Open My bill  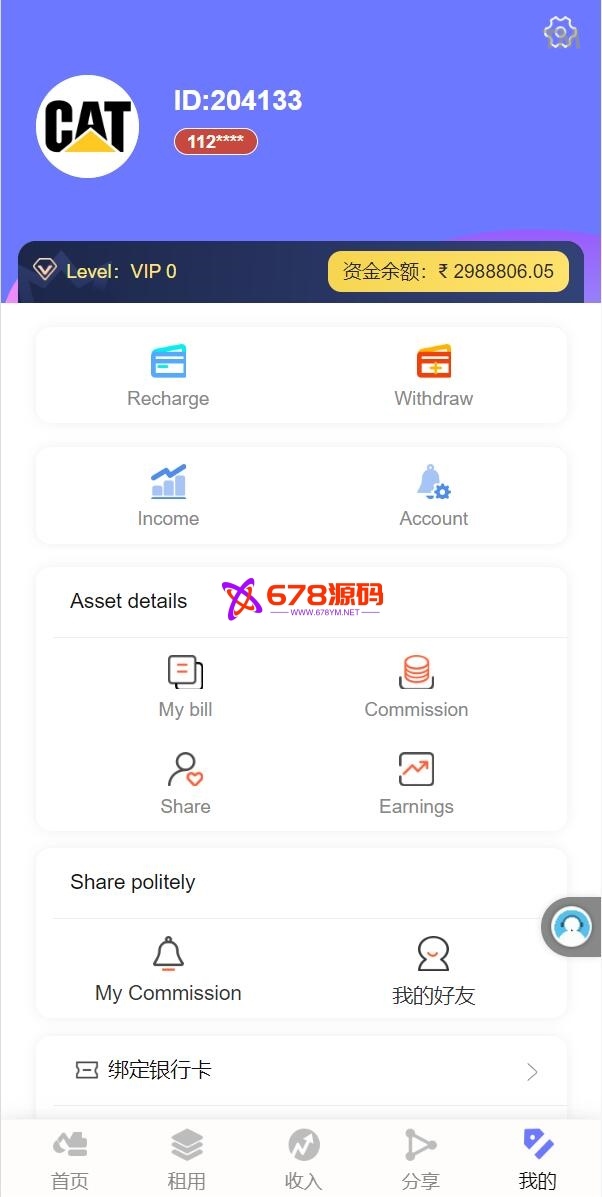[185, 687]
